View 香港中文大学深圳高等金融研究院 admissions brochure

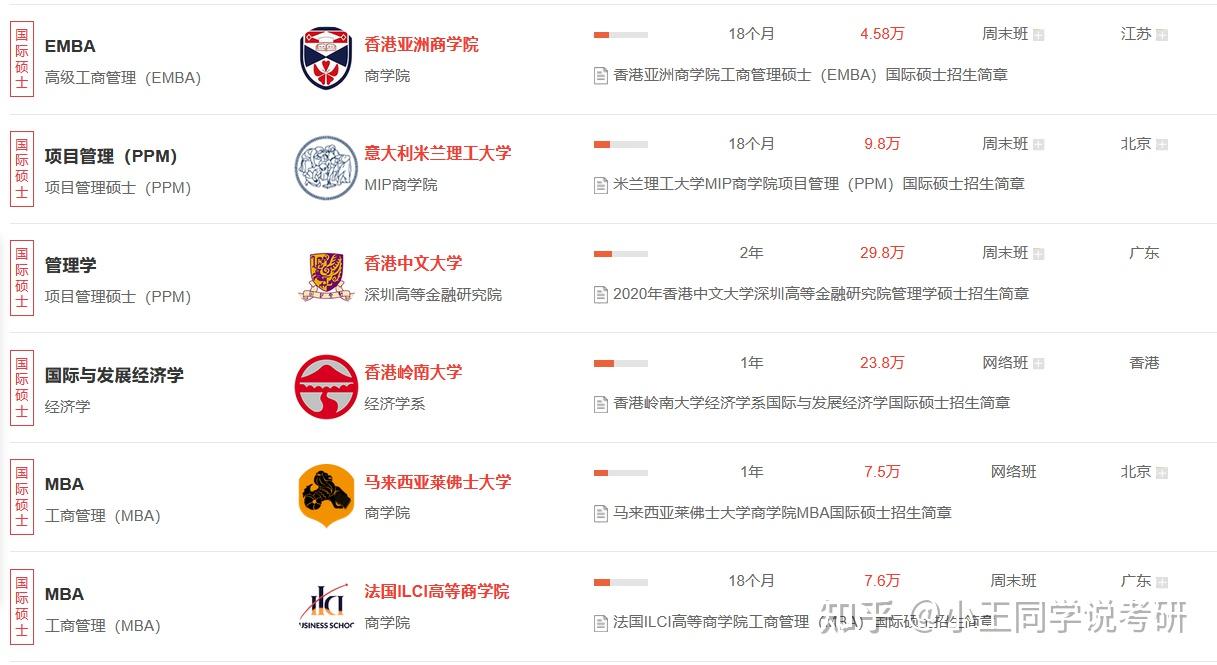click(x=820, y=294)
